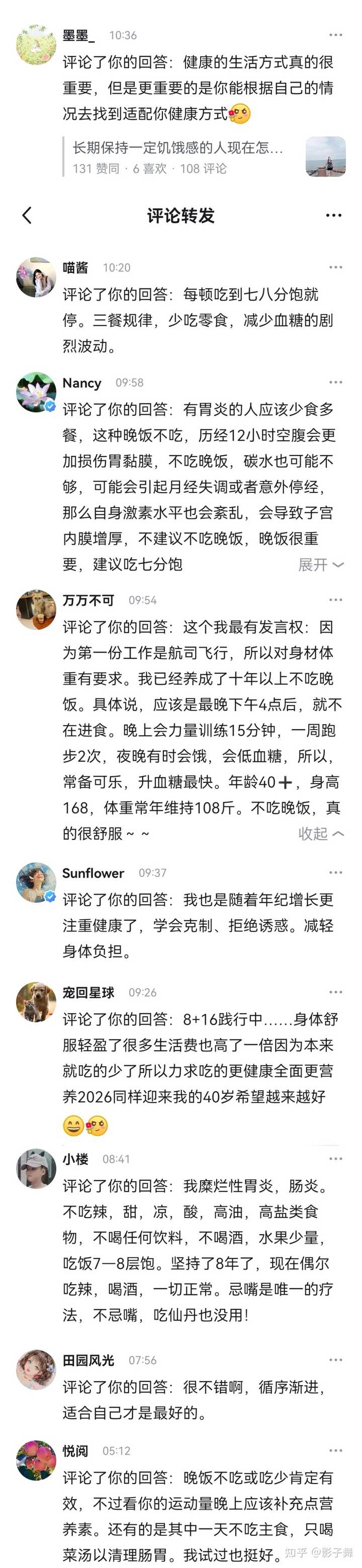View 喵酱's profile avatar

[36, 277]
